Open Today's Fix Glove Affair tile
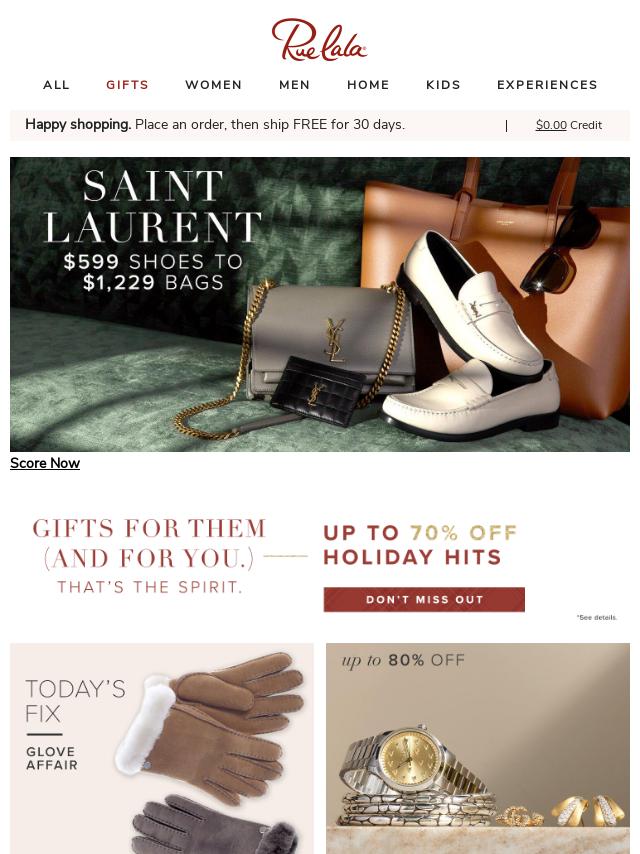The height and width of the screenshot is (854, 640). coord(162,748)
